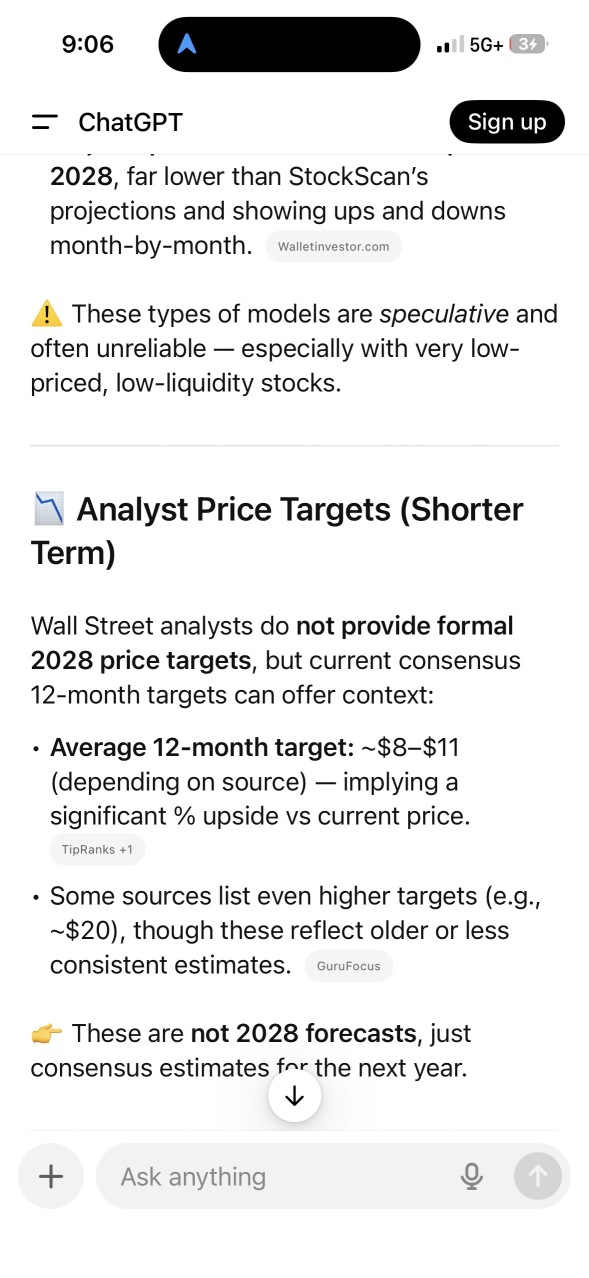
Task: Start voice input with the microphone
Action: click(x=472, y=1177)
